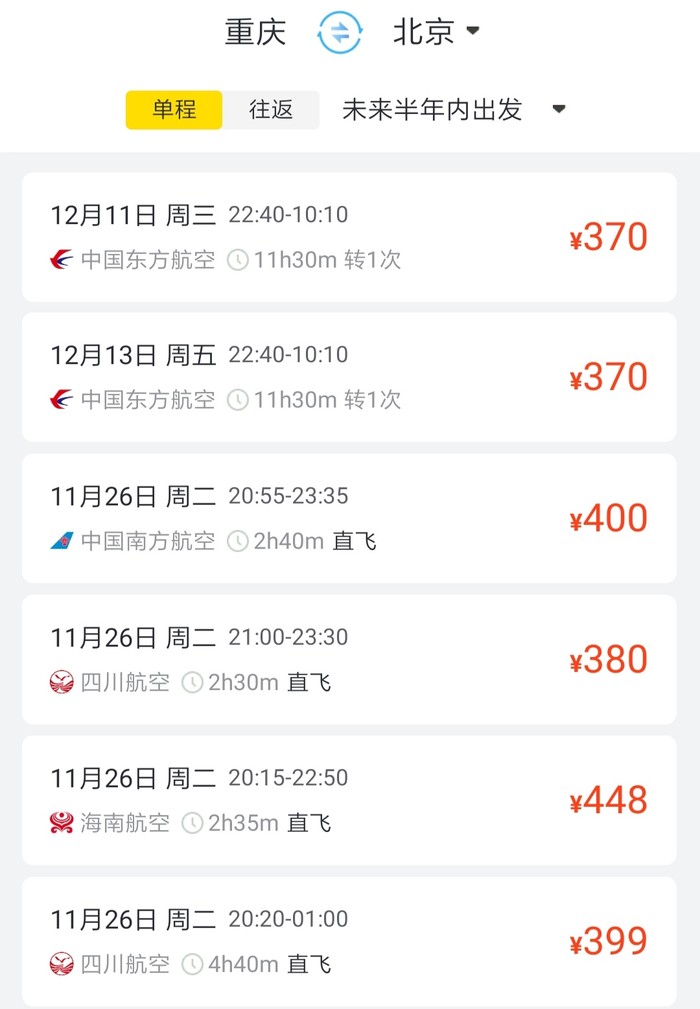Viewport: 700px width, 1009px height.
Task: Open the 北京 destination dropdown
Action: click(x=437, y=32)
